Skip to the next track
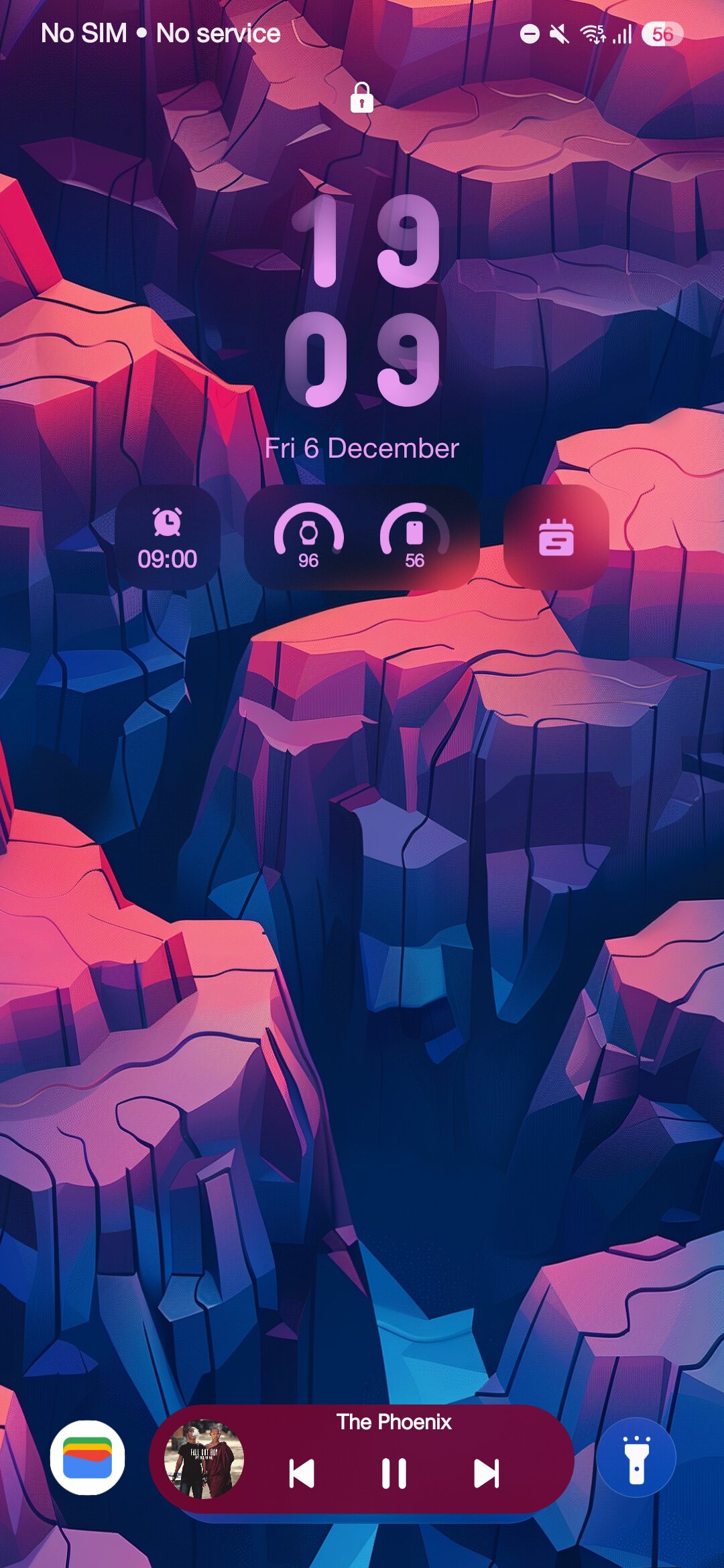The image size is (724, 1568). (487, 1474)
